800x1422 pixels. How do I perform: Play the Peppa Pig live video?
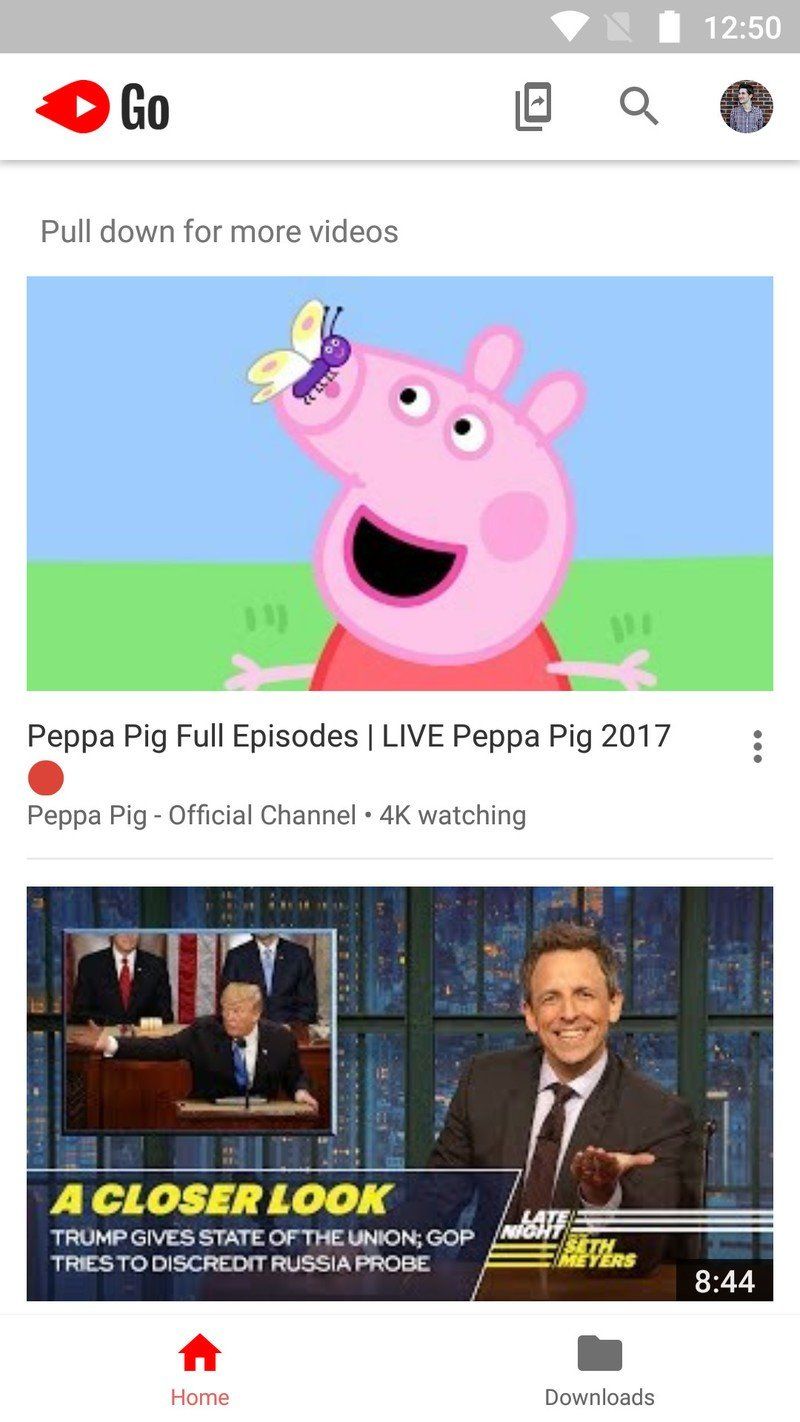tap(400, 483)
